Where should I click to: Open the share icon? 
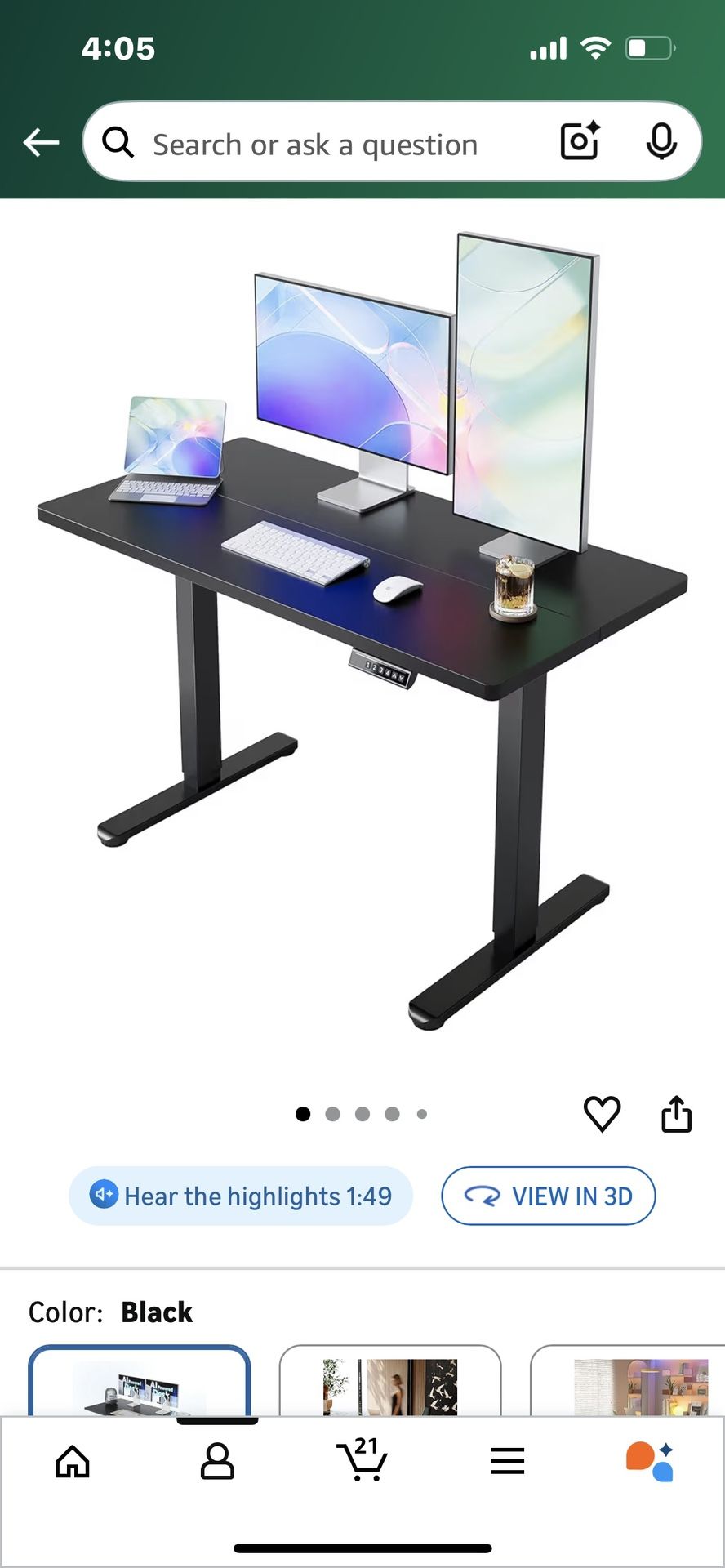pos(678,1112)
